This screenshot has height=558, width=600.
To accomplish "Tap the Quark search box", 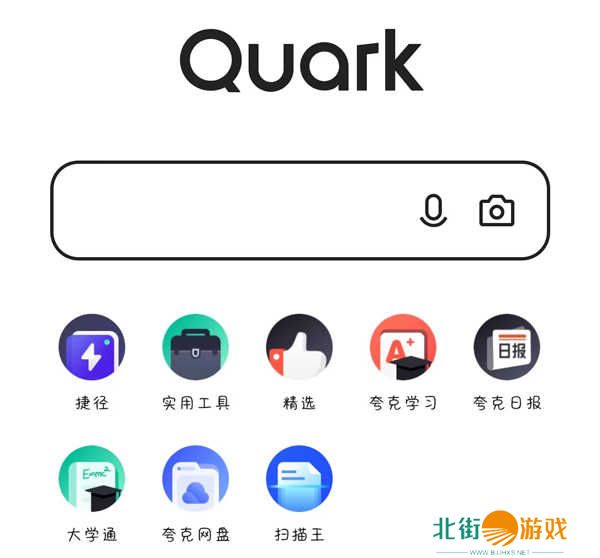I will [x=230, y=210].
